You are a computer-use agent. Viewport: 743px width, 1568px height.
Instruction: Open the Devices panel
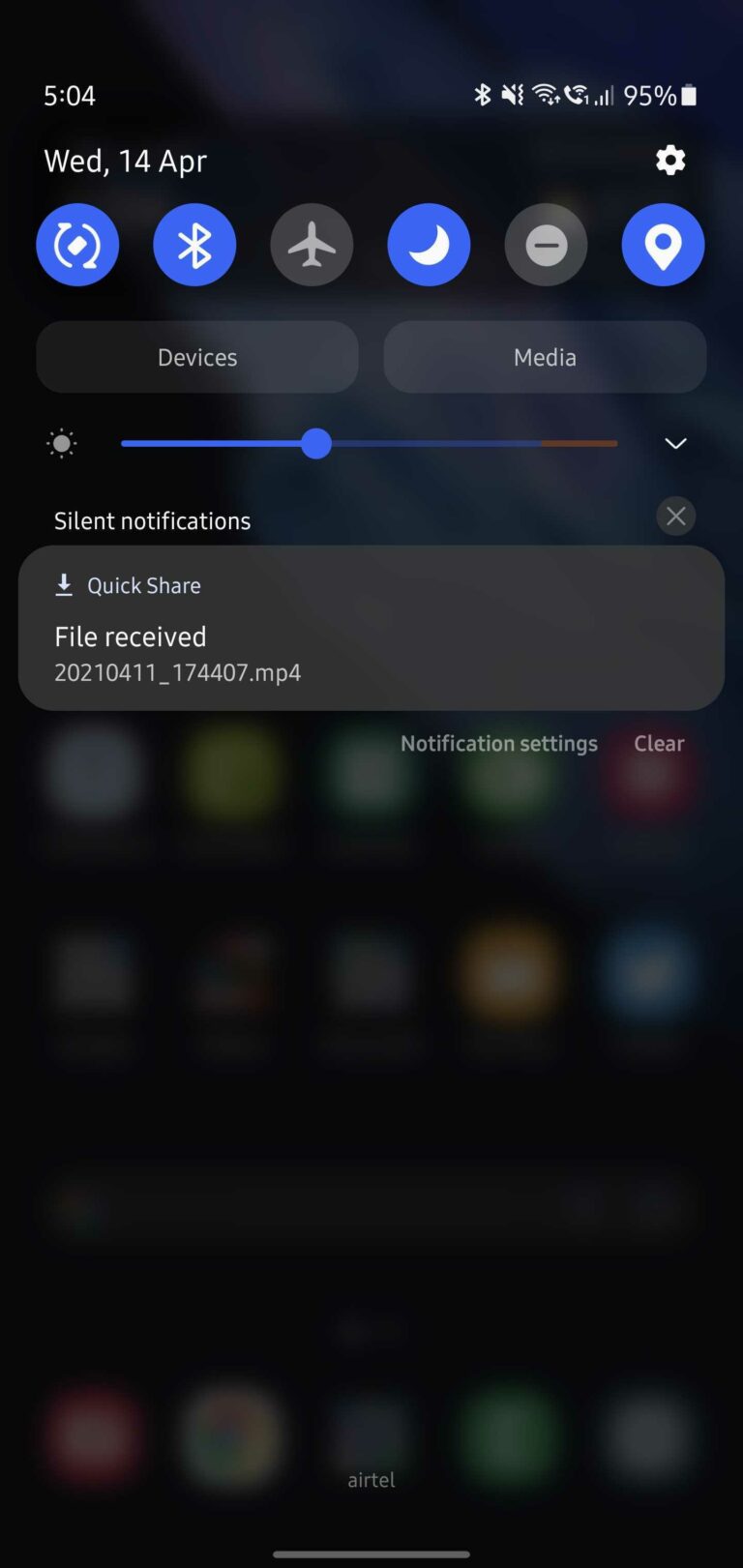click(197, 357)
